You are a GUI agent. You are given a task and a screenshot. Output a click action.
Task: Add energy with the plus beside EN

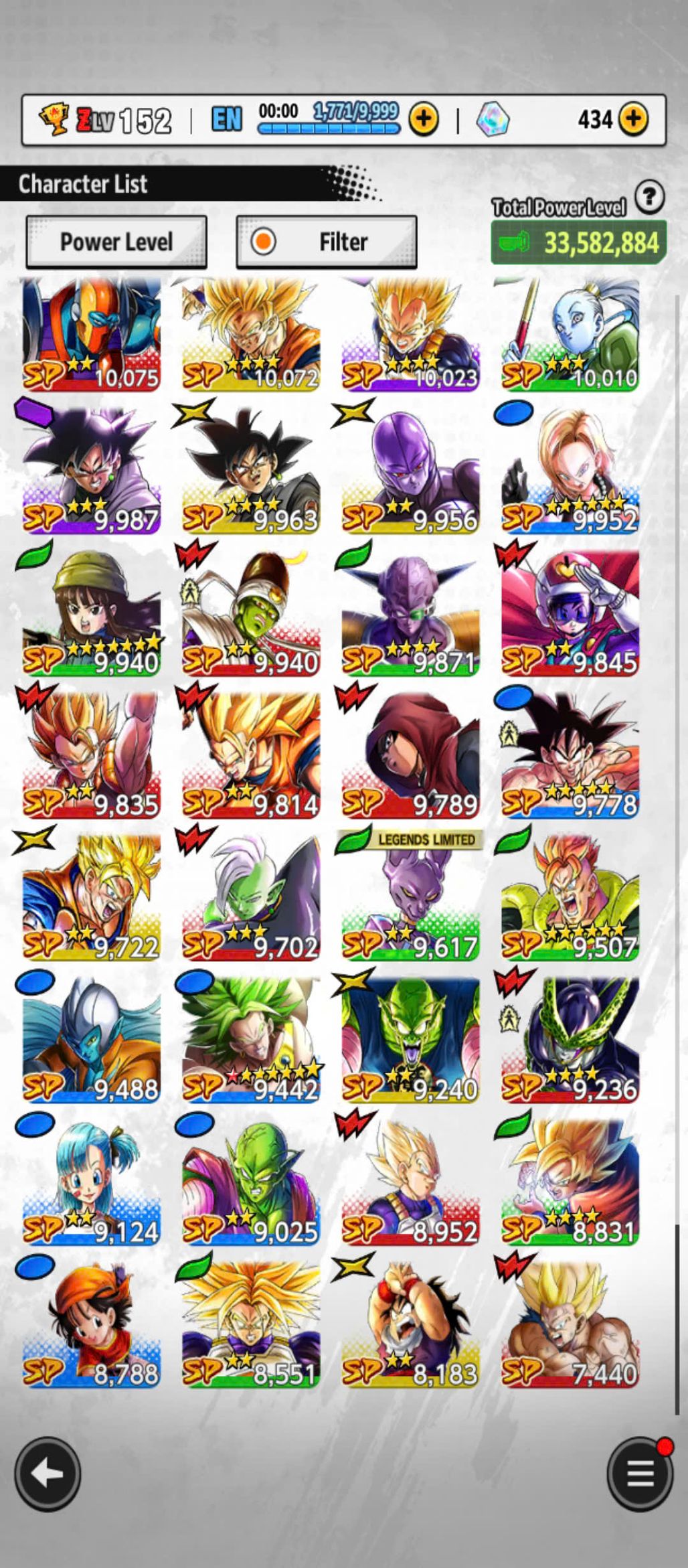[424, 120]
